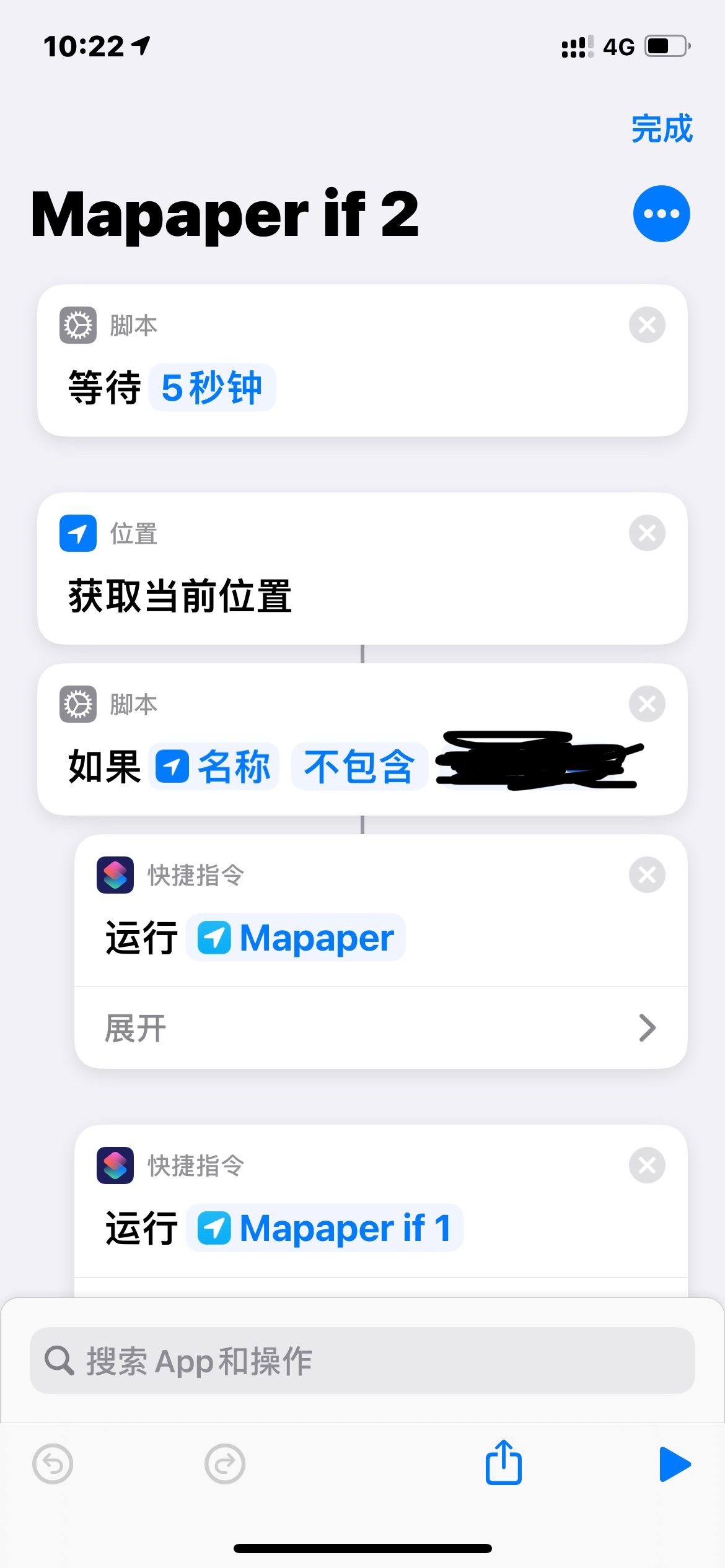Image resolution: width=725 pixels, height=1568 pixels.
Task: Edit the 名称 variable in the condition
Action: (214, 767)
